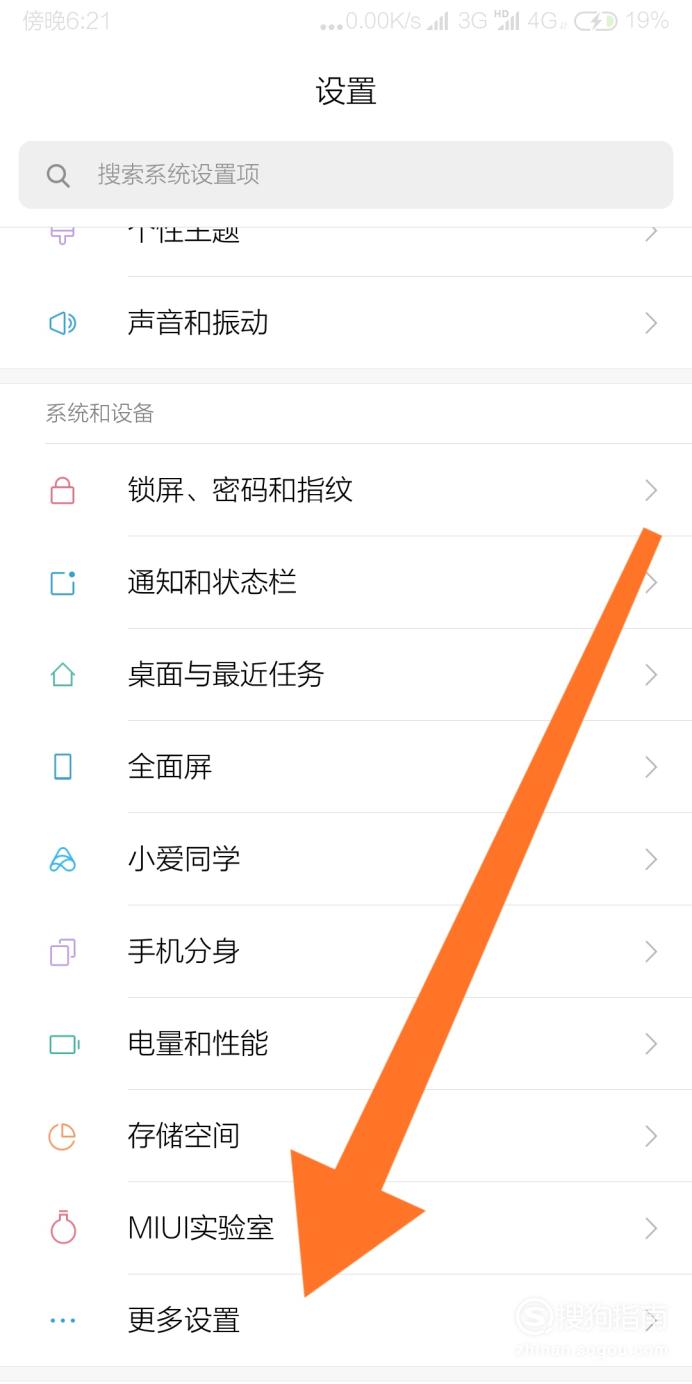Open 手机分身 settings

346,951
